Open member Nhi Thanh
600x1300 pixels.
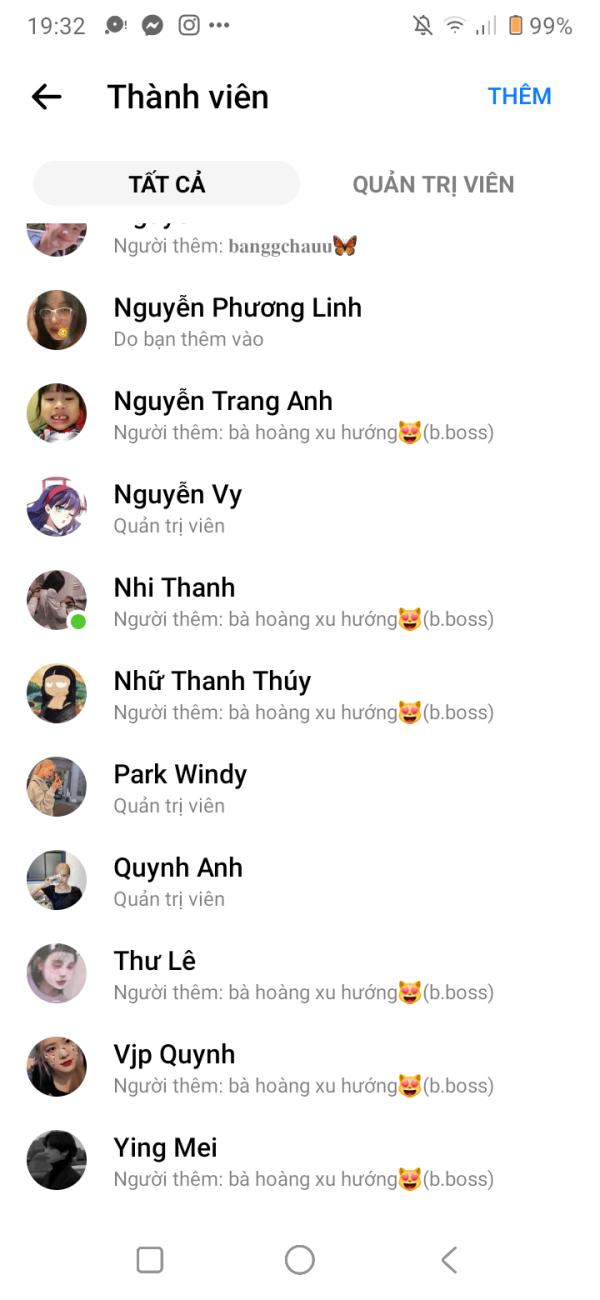(x=300, y=600)
